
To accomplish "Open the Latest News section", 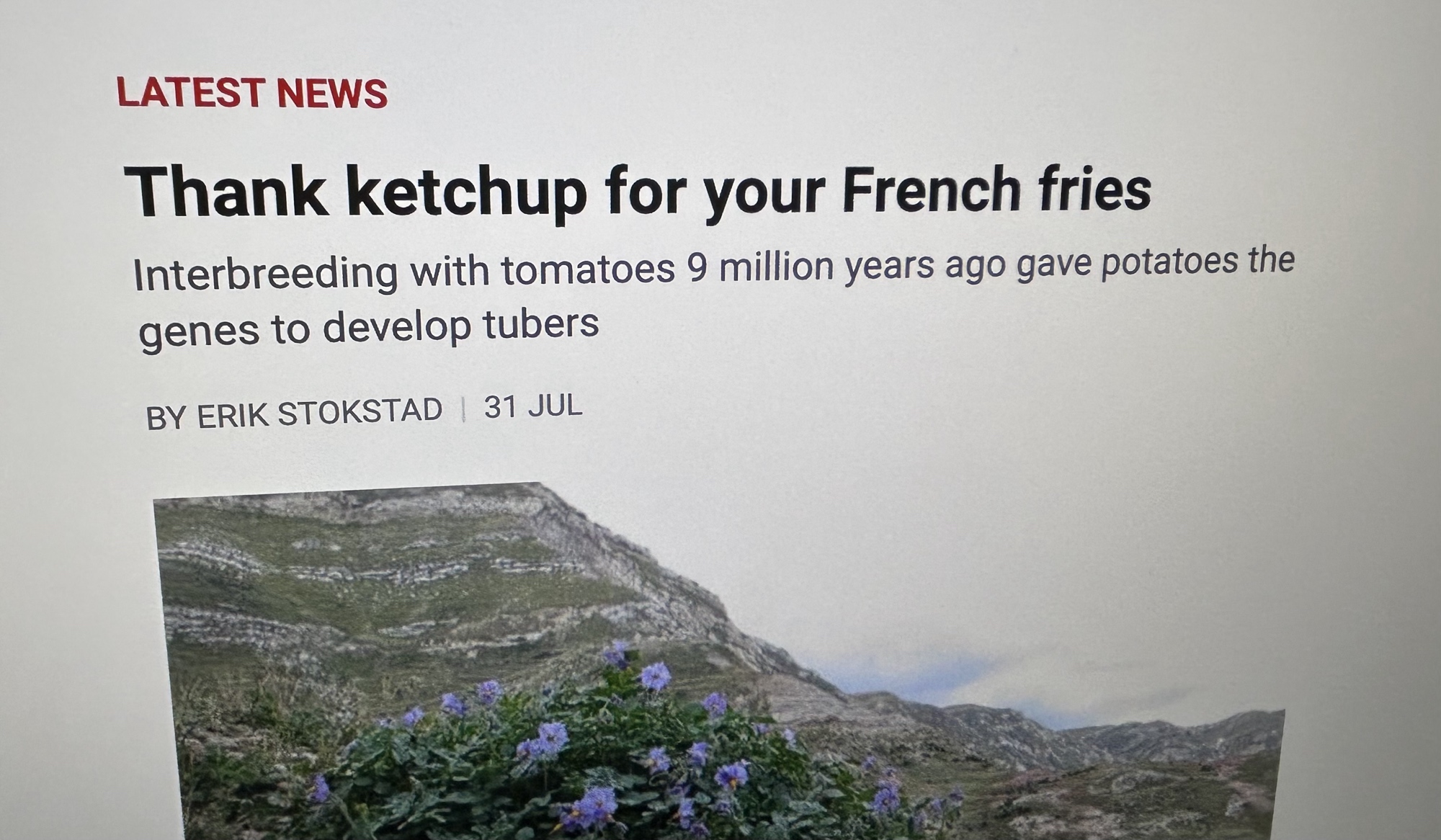I will [x=252, y=94].
